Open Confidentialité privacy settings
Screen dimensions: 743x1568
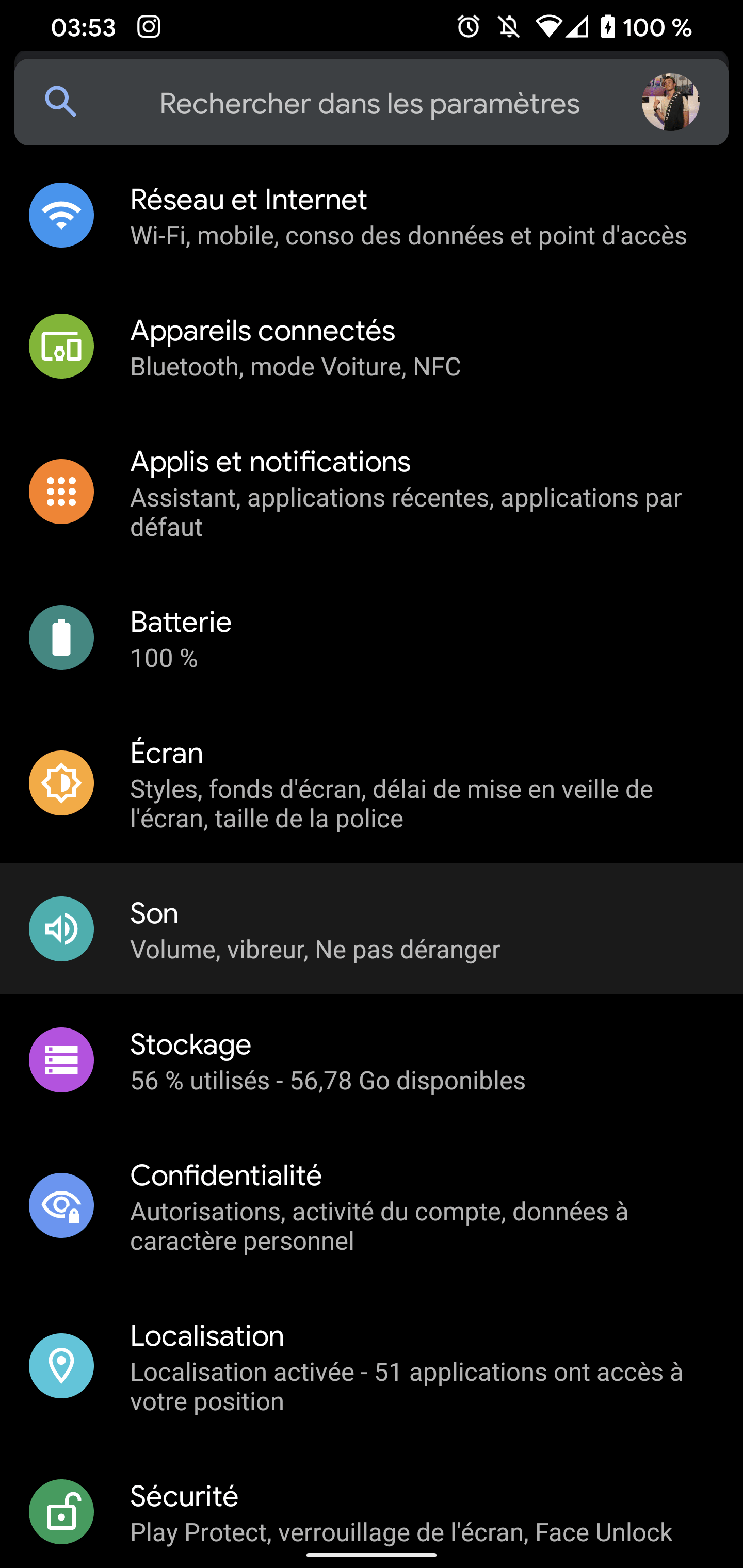372,1206
